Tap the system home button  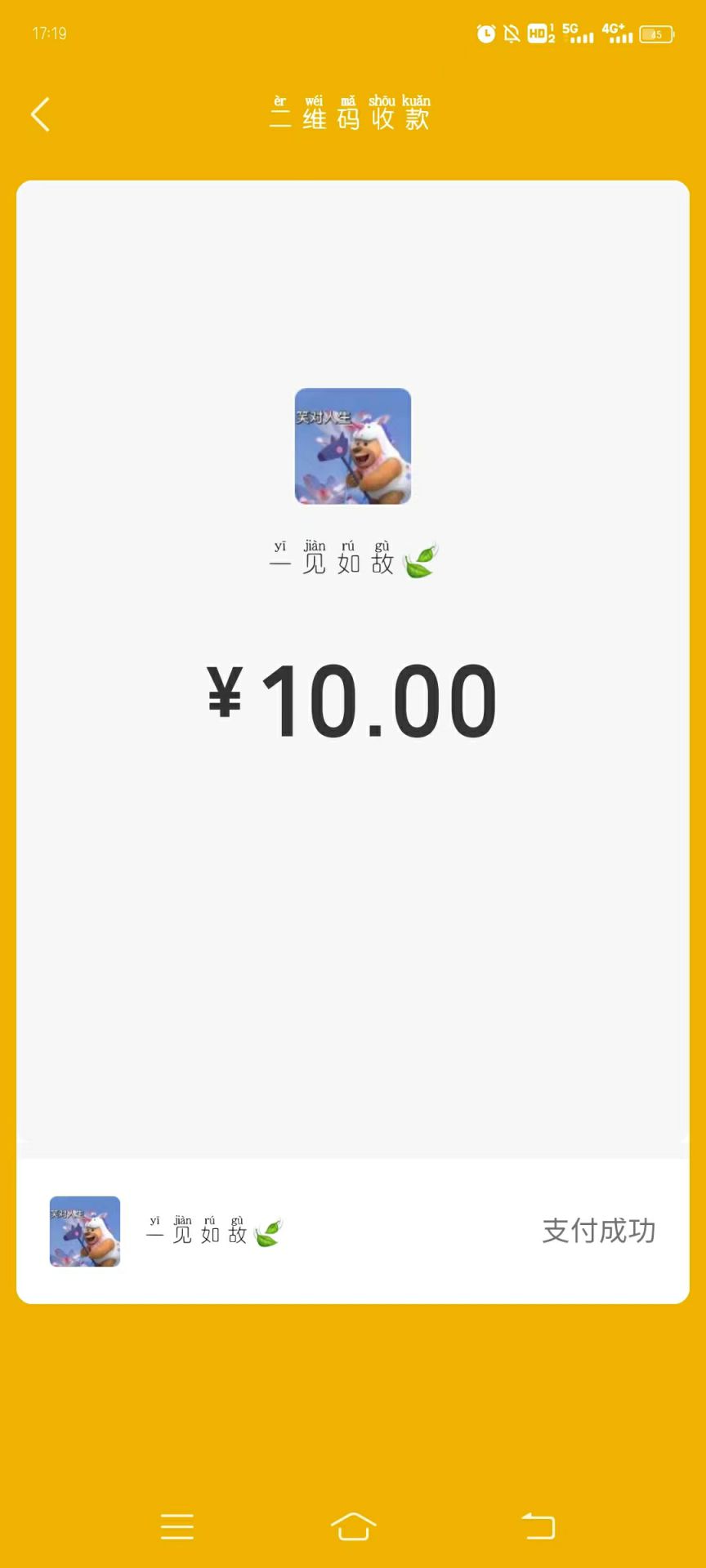(353, 1526)
